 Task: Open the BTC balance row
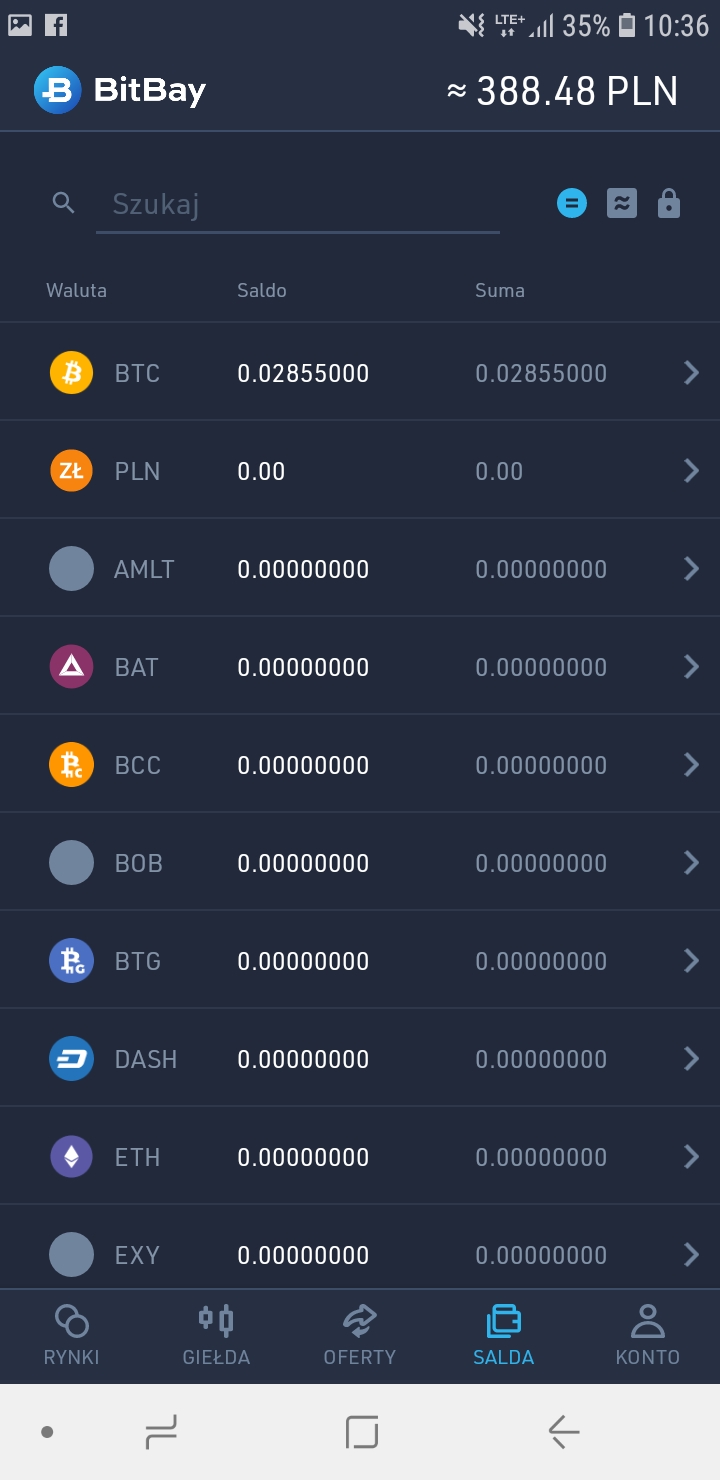click(360, 373)
